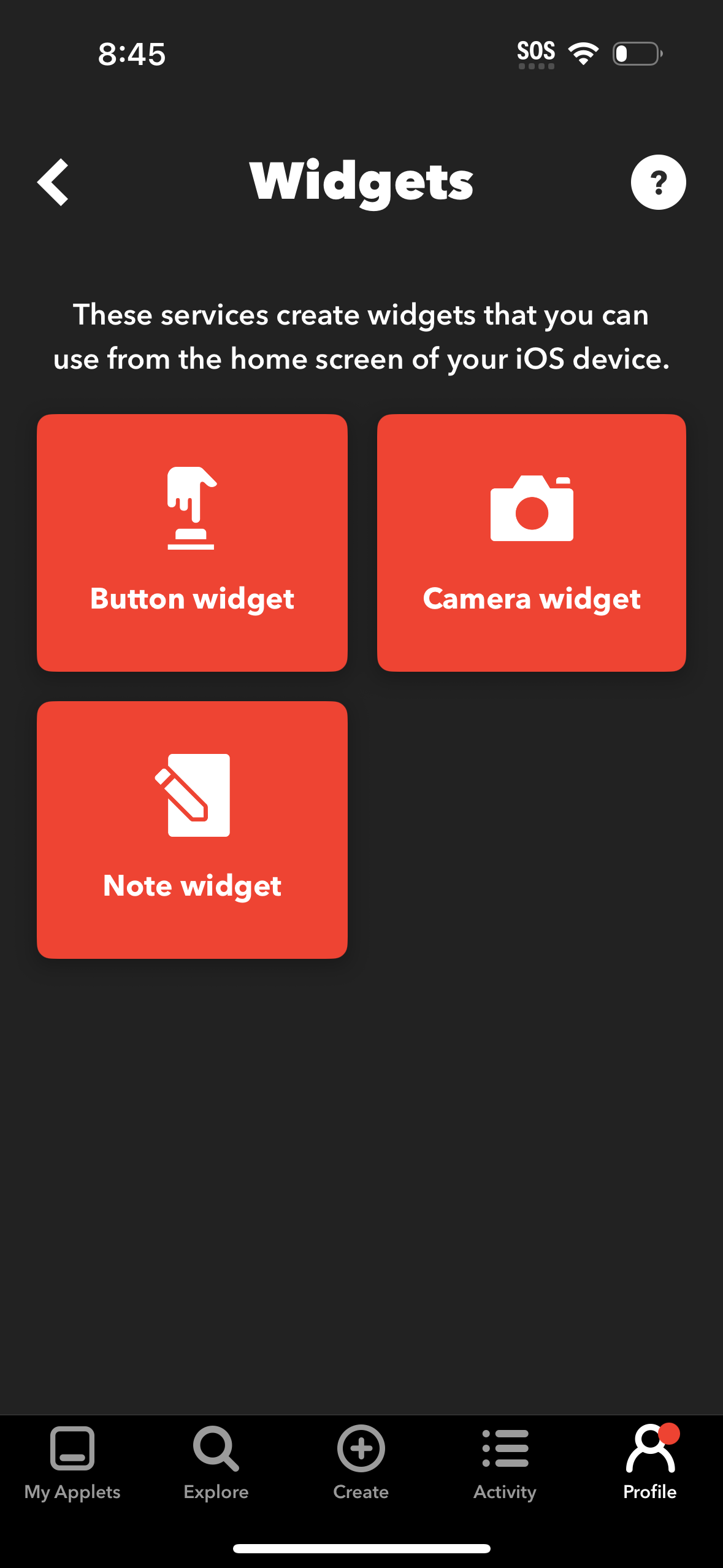Open the Button widget card
This screenshot has width=723, height=1568.
click(x=191, y=542)
